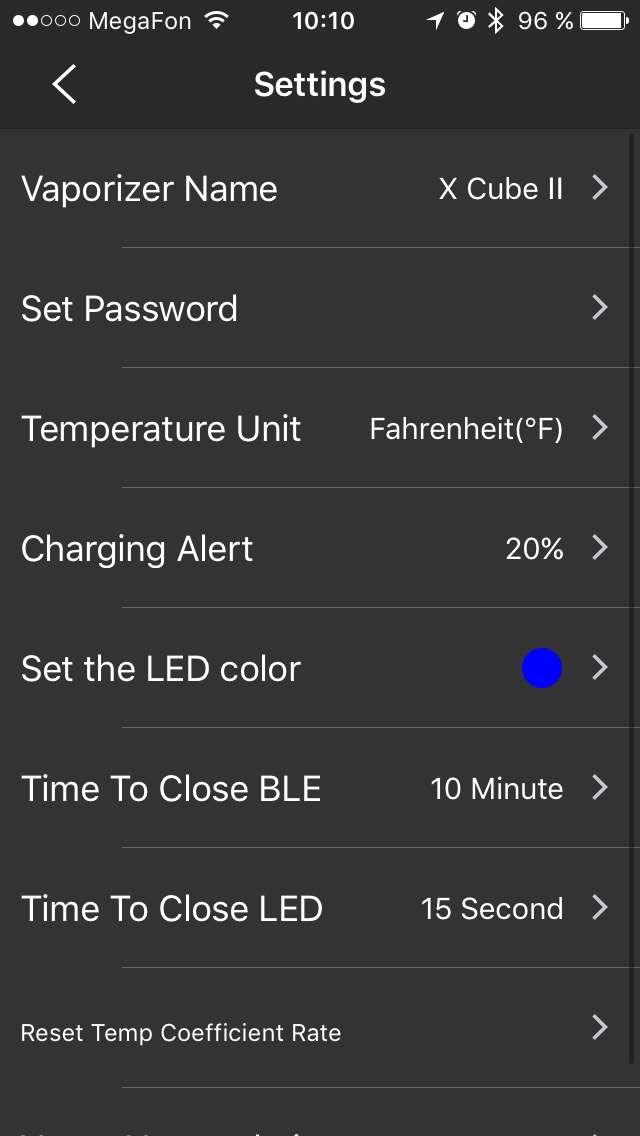Open Set the LED color
640x1136 pixels.
[320, 668]
